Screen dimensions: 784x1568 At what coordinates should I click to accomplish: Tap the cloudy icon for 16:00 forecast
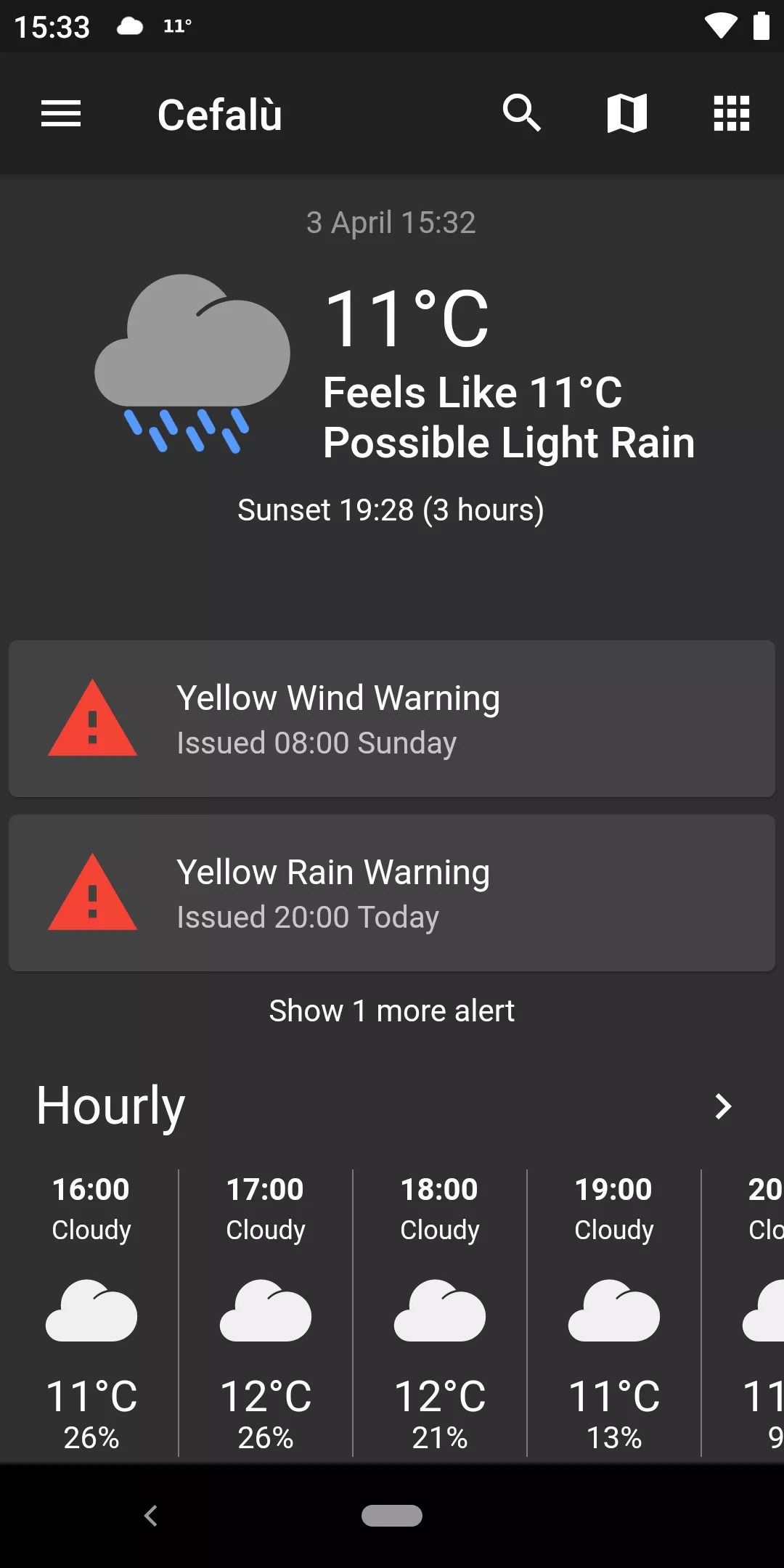tap(91, 1311)
